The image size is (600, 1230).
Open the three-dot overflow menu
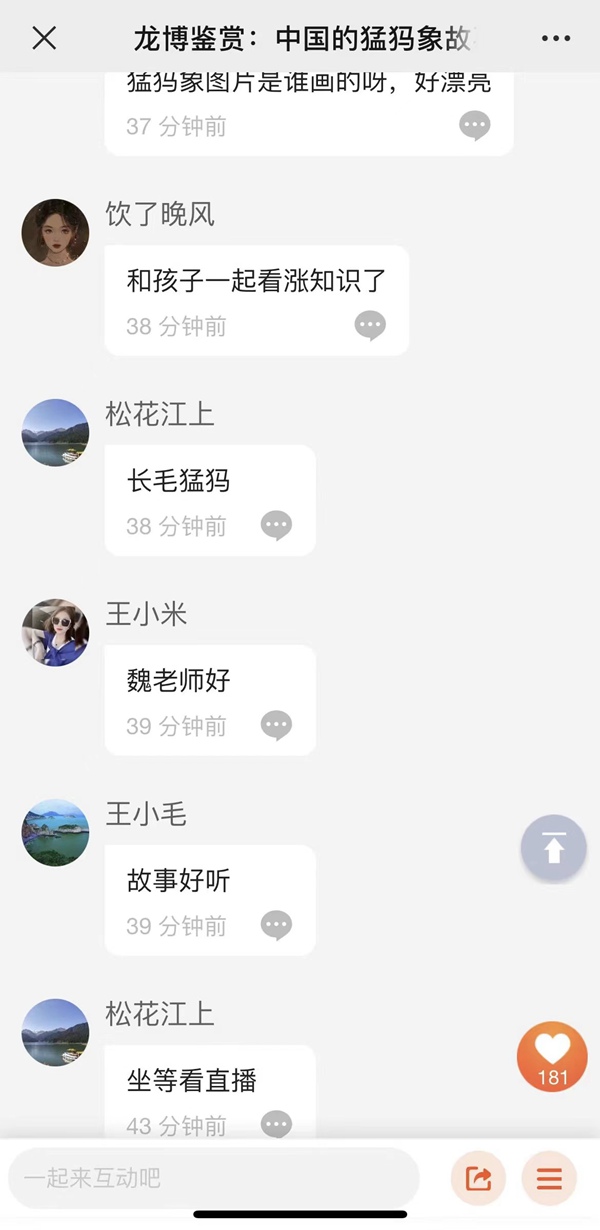(555, 38)
